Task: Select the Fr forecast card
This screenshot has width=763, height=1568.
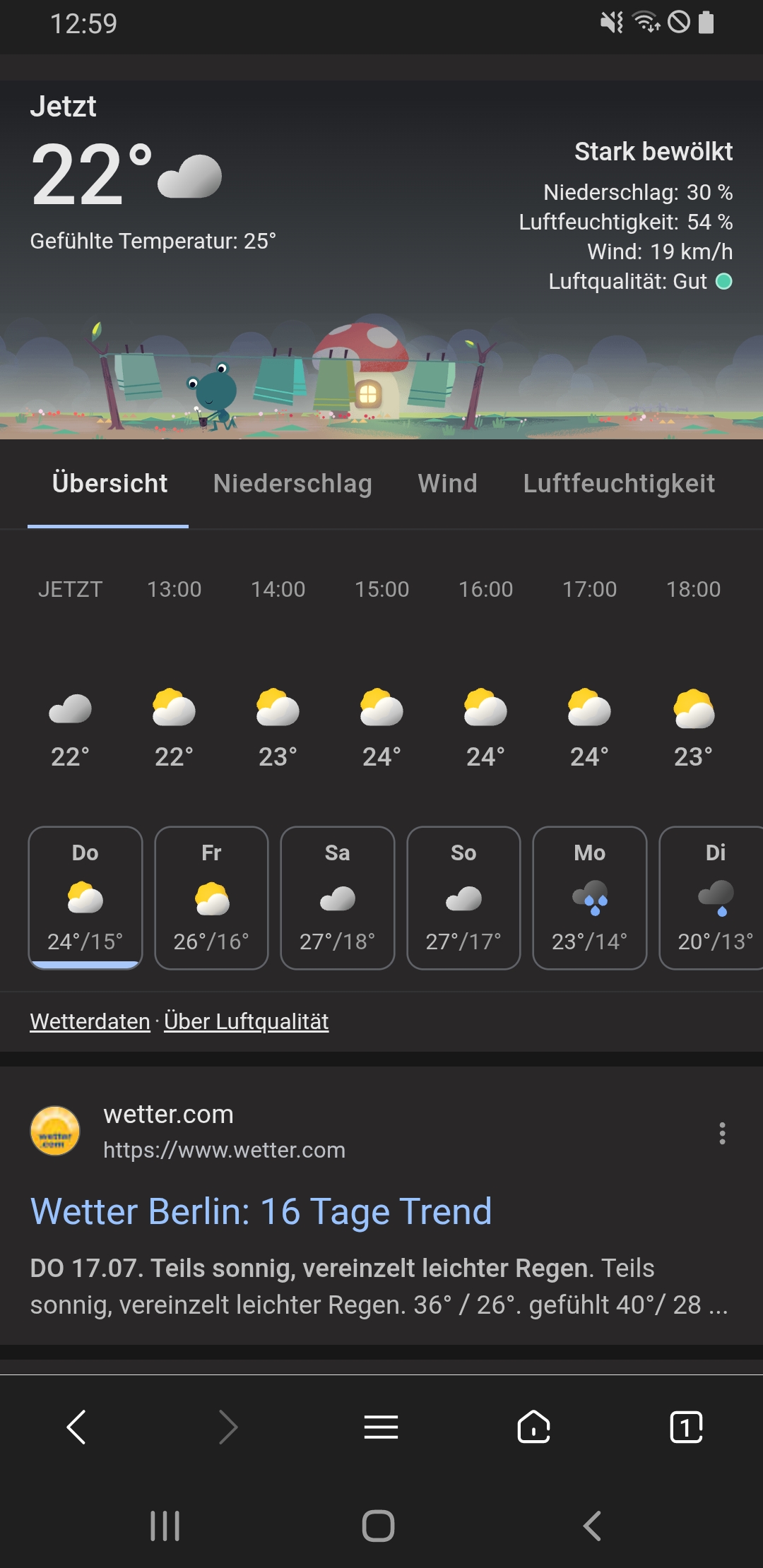Action: [x=211, y=898]
